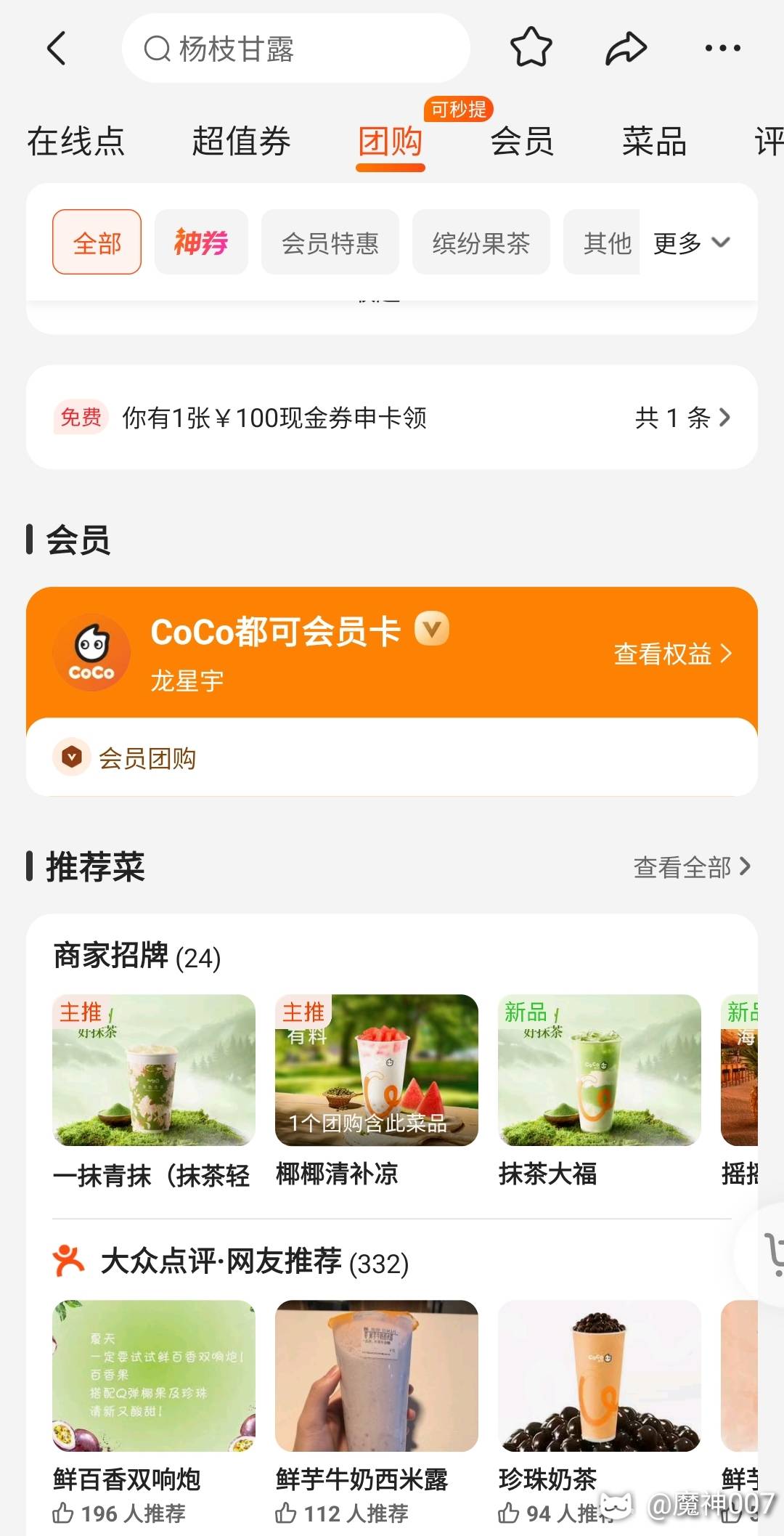Tap 查看全部 for recommended dishes

click(x=692, y=867)
